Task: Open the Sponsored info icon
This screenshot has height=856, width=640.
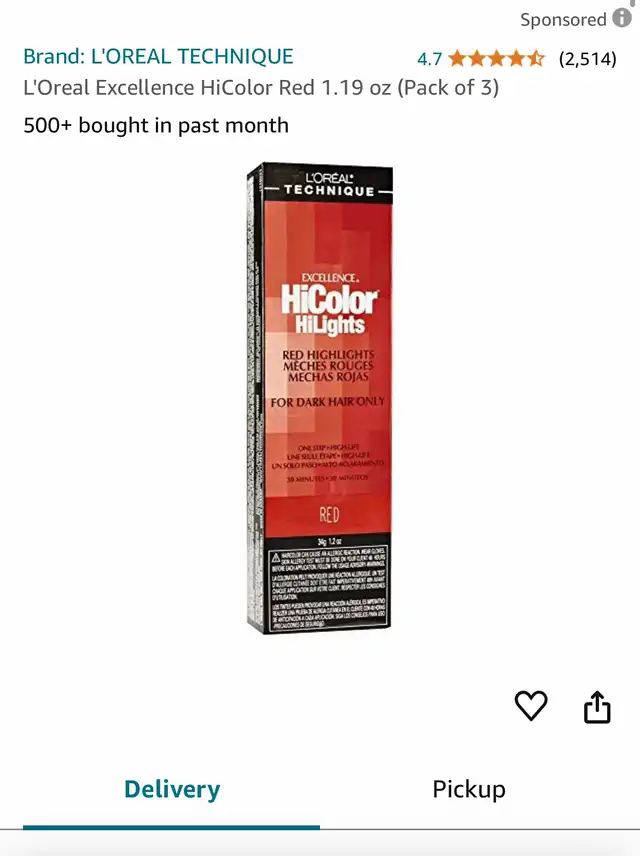Action: click(621, 18)
